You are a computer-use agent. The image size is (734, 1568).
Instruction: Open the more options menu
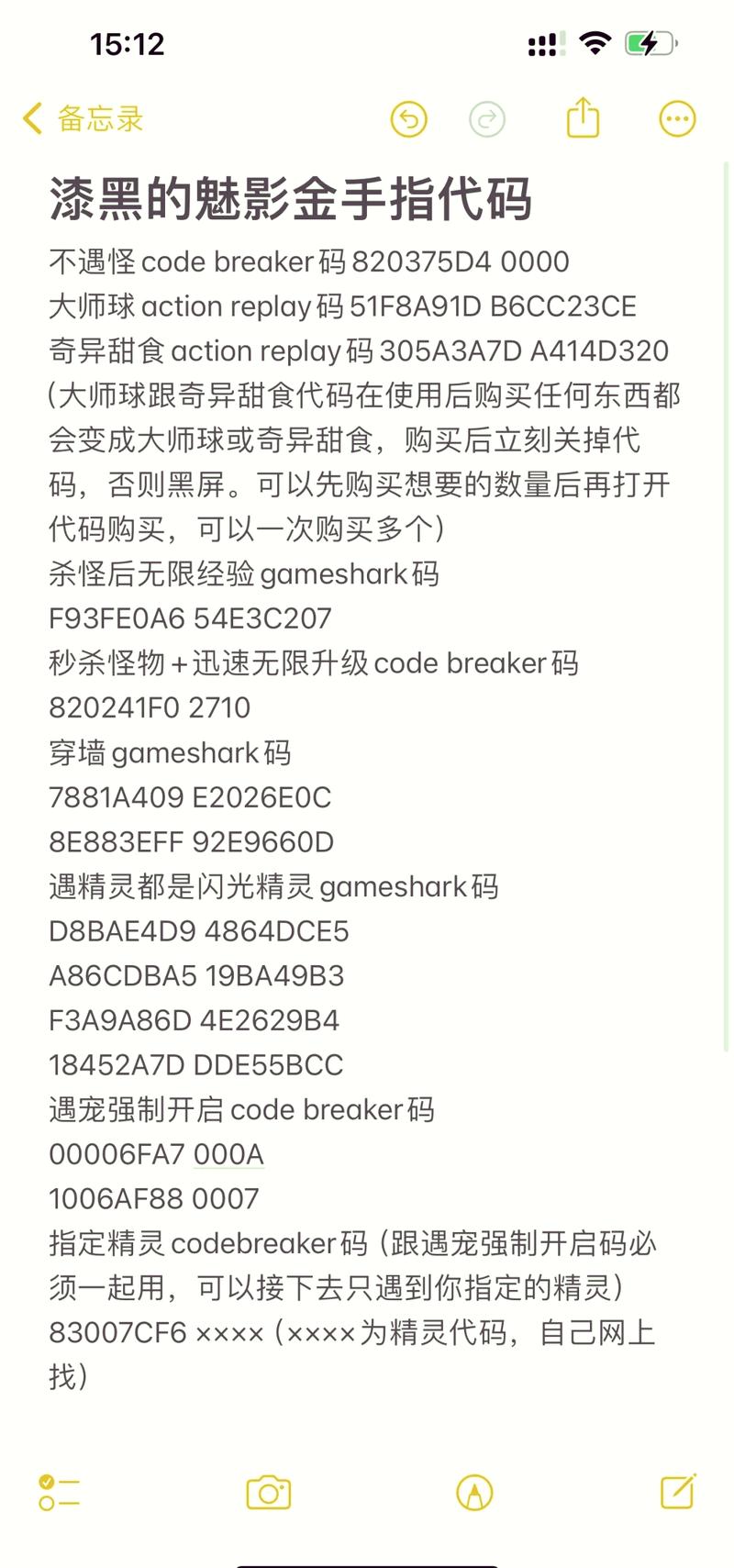coord(677,119)
